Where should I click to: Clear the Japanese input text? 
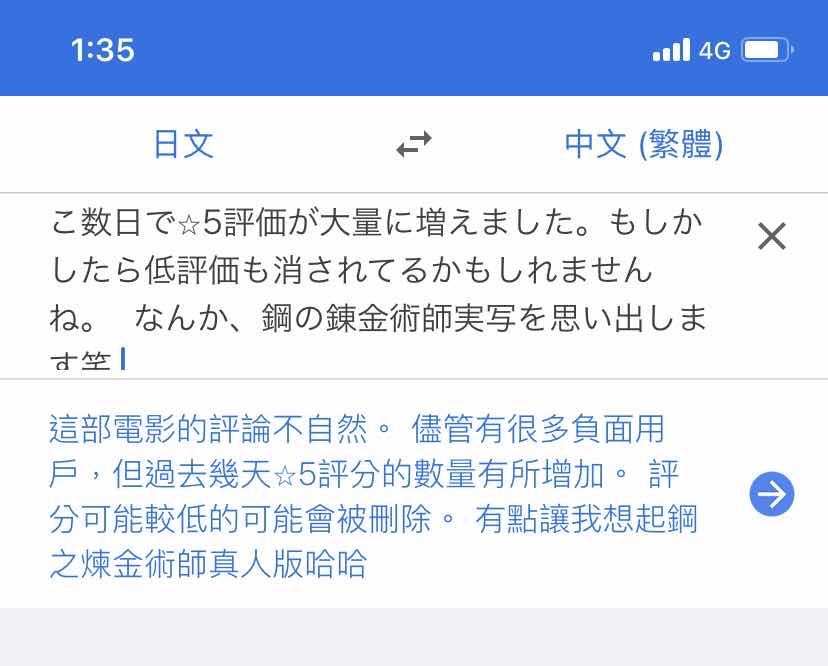click(772, 236)
